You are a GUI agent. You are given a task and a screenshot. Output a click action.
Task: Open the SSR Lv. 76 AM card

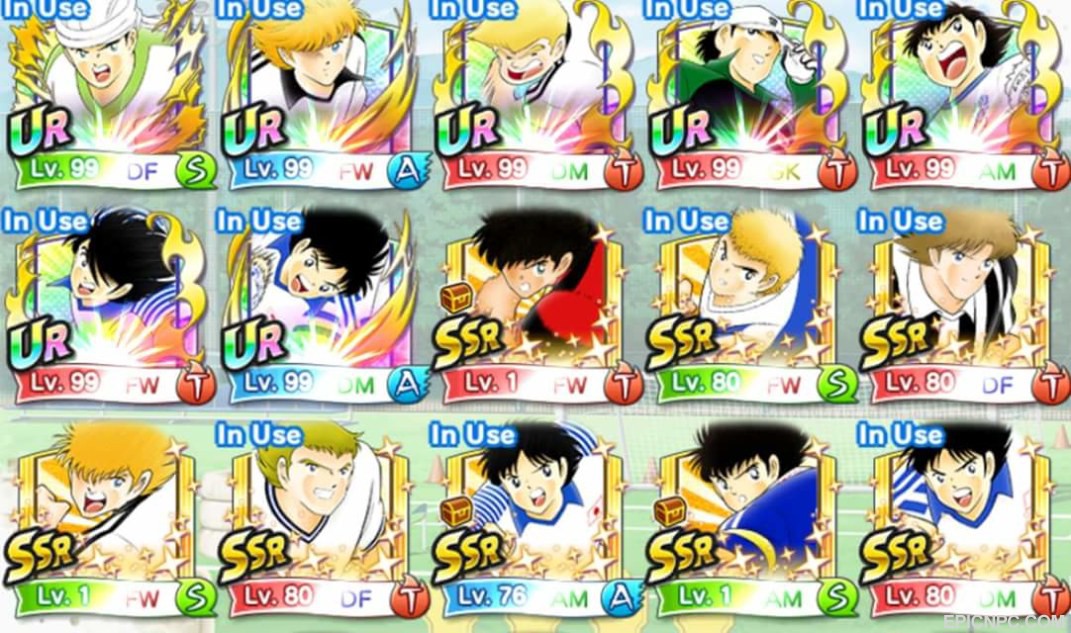[537, 520]
